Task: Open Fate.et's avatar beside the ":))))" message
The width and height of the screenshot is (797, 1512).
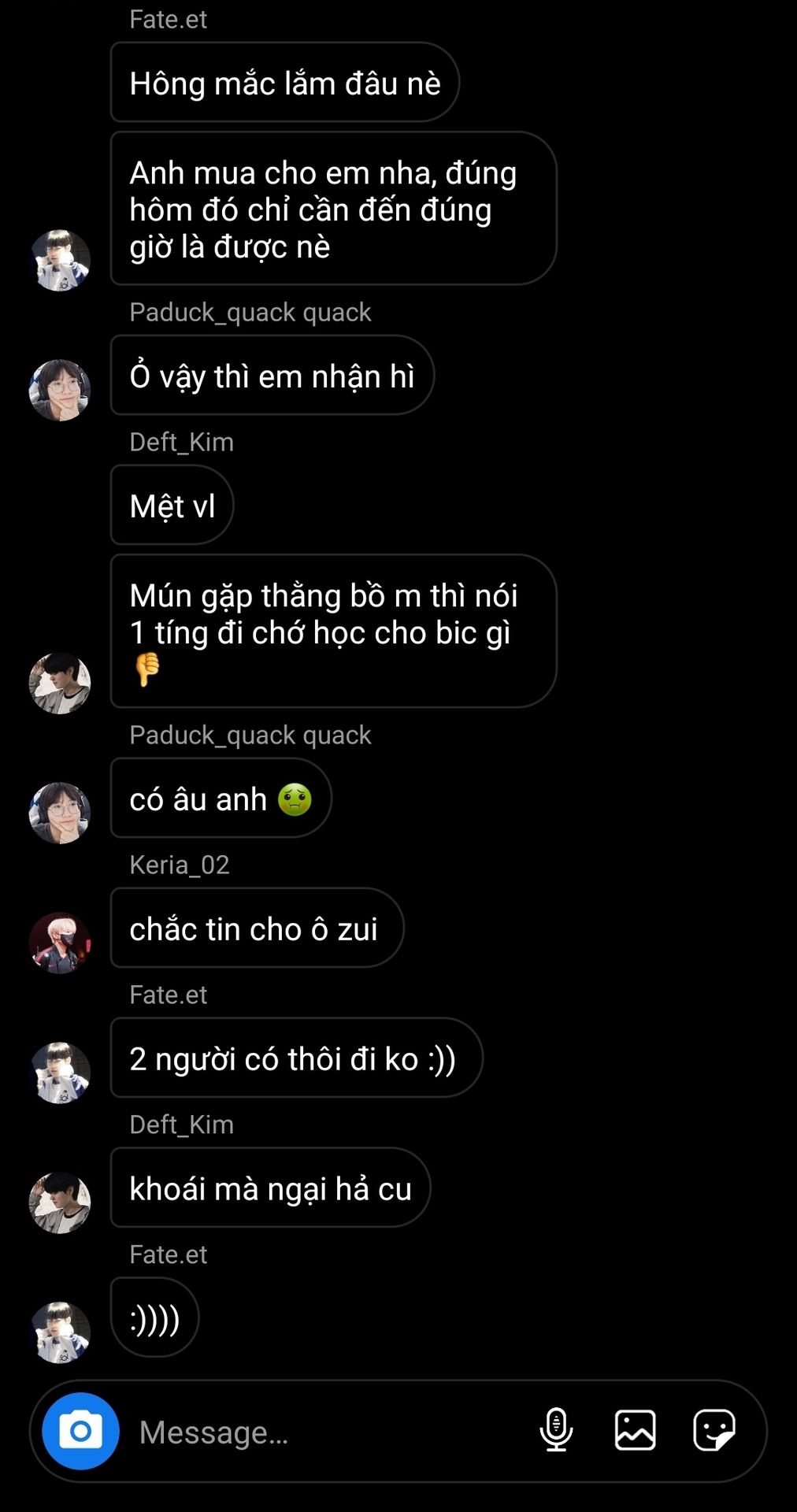Action: [60, 1332]
